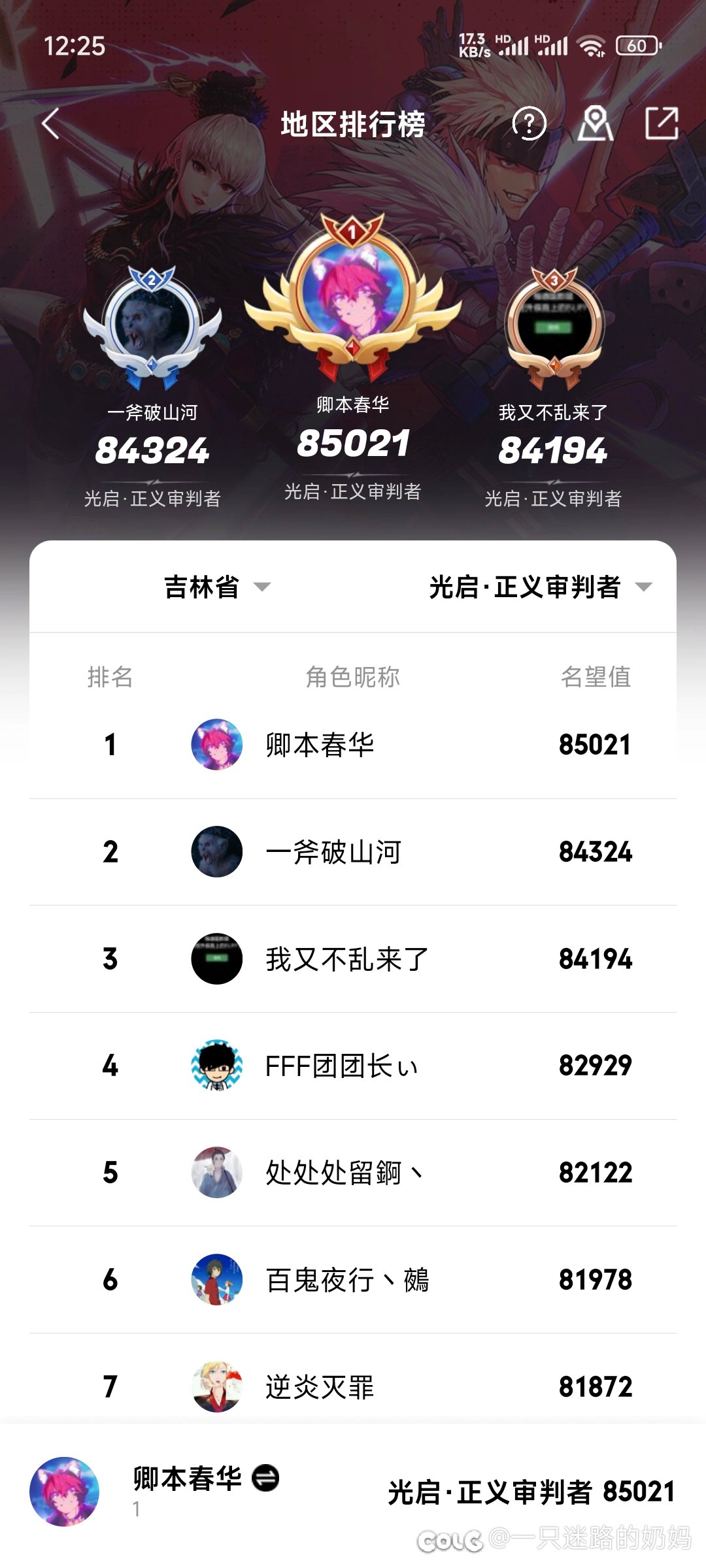This screenshot has height=1568, width=706.
Task: Open rank 3 row 我又不乱来了
Action: click(353, 959)
